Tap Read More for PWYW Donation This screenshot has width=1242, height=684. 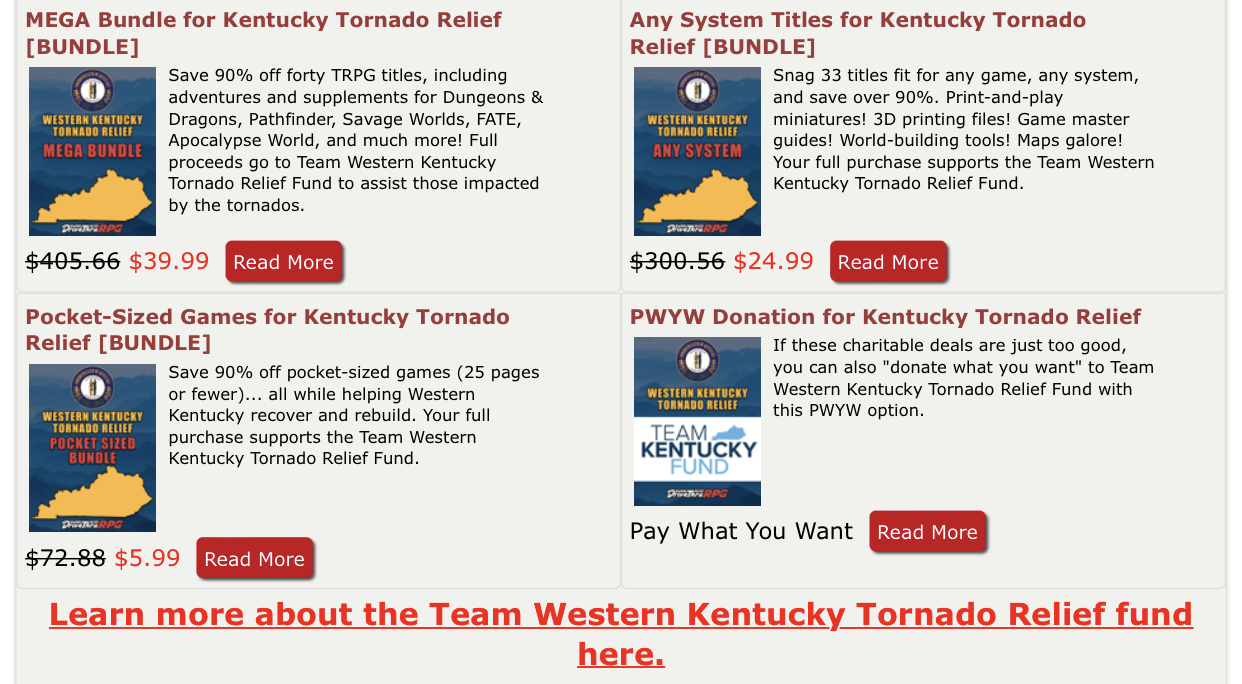[927, 532]
